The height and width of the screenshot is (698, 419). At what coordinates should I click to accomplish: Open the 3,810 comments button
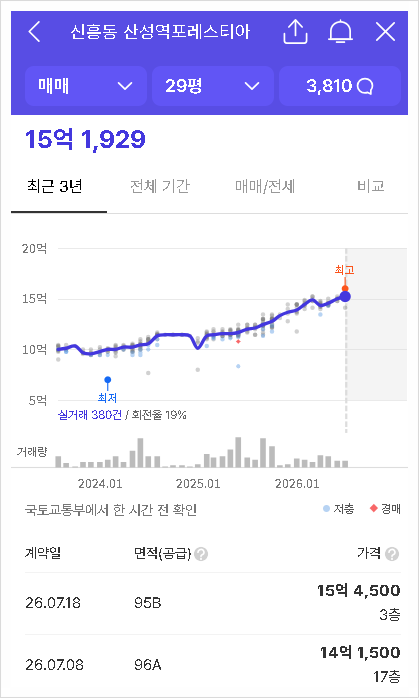click(340, 86)
